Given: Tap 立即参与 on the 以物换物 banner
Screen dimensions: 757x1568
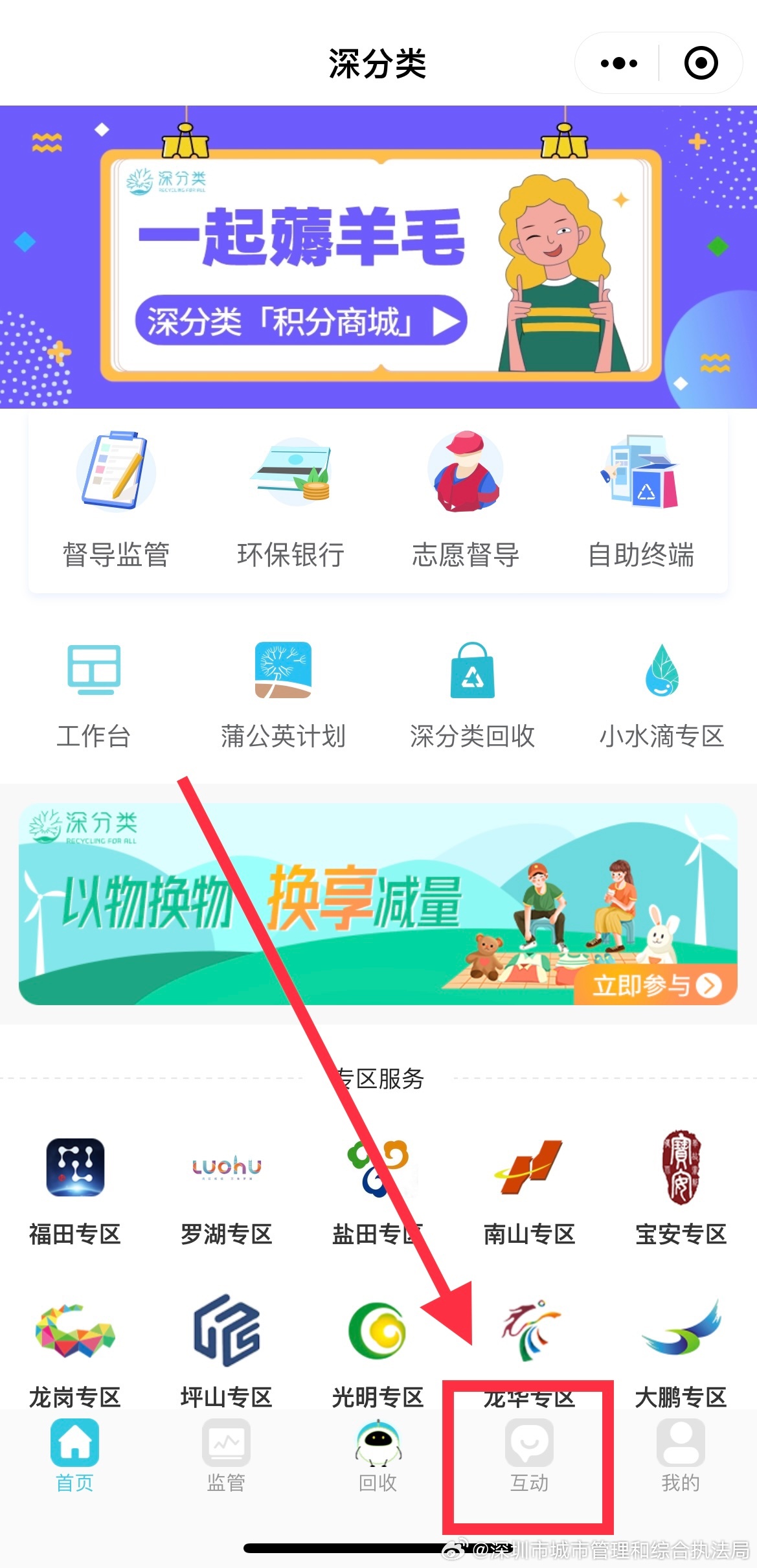Looking at the screenshot, I should [655, 985].
